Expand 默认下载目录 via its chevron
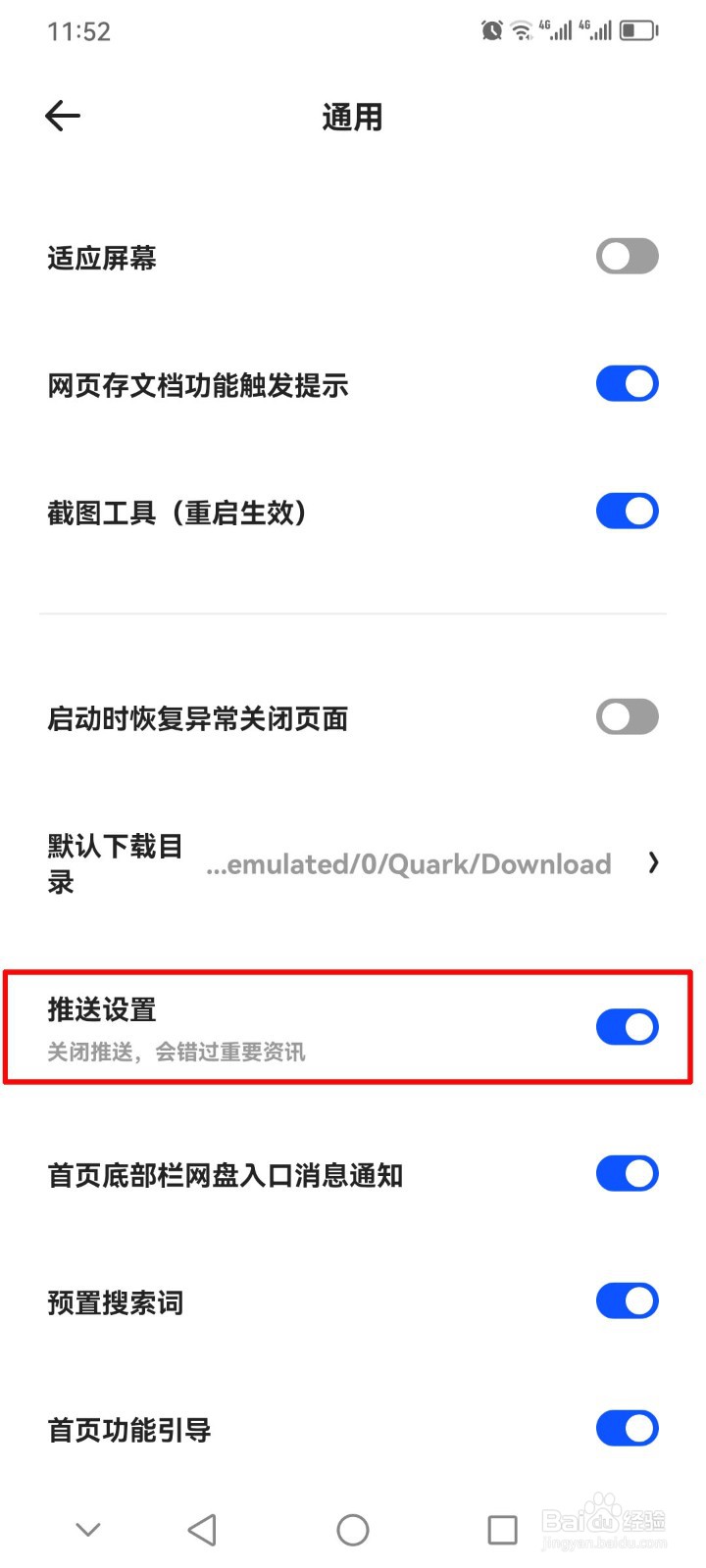The width and height of the screenshot is (706, 1568). [653, 863]
